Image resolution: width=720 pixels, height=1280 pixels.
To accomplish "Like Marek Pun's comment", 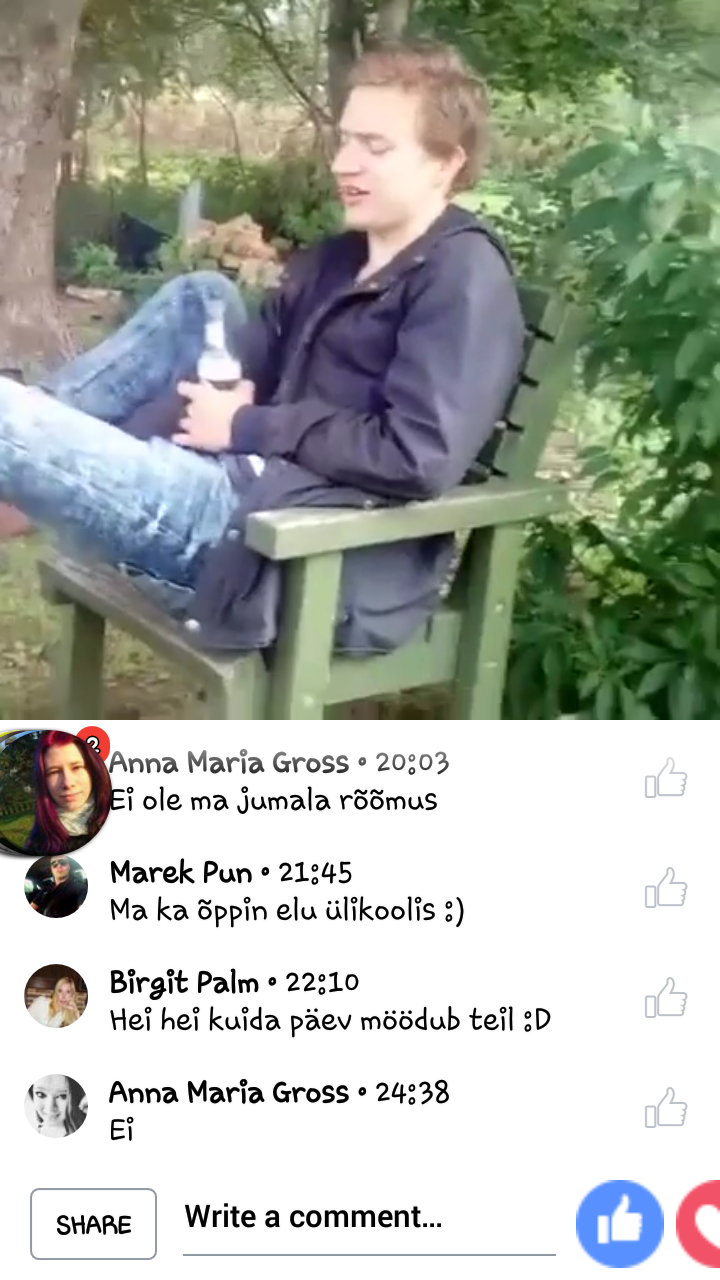I will point(666,887).
